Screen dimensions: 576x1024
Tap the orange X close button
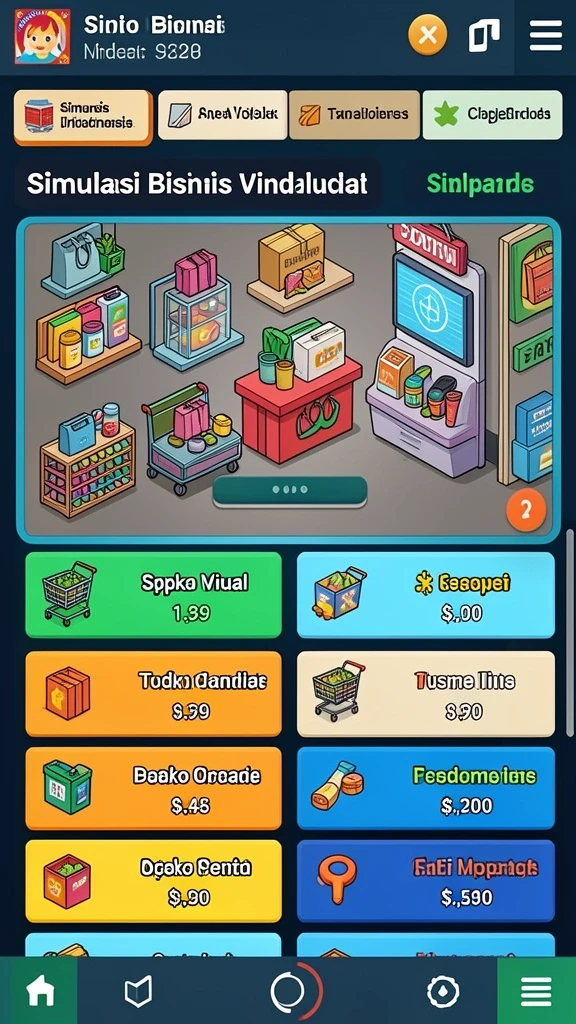(428, 35)
